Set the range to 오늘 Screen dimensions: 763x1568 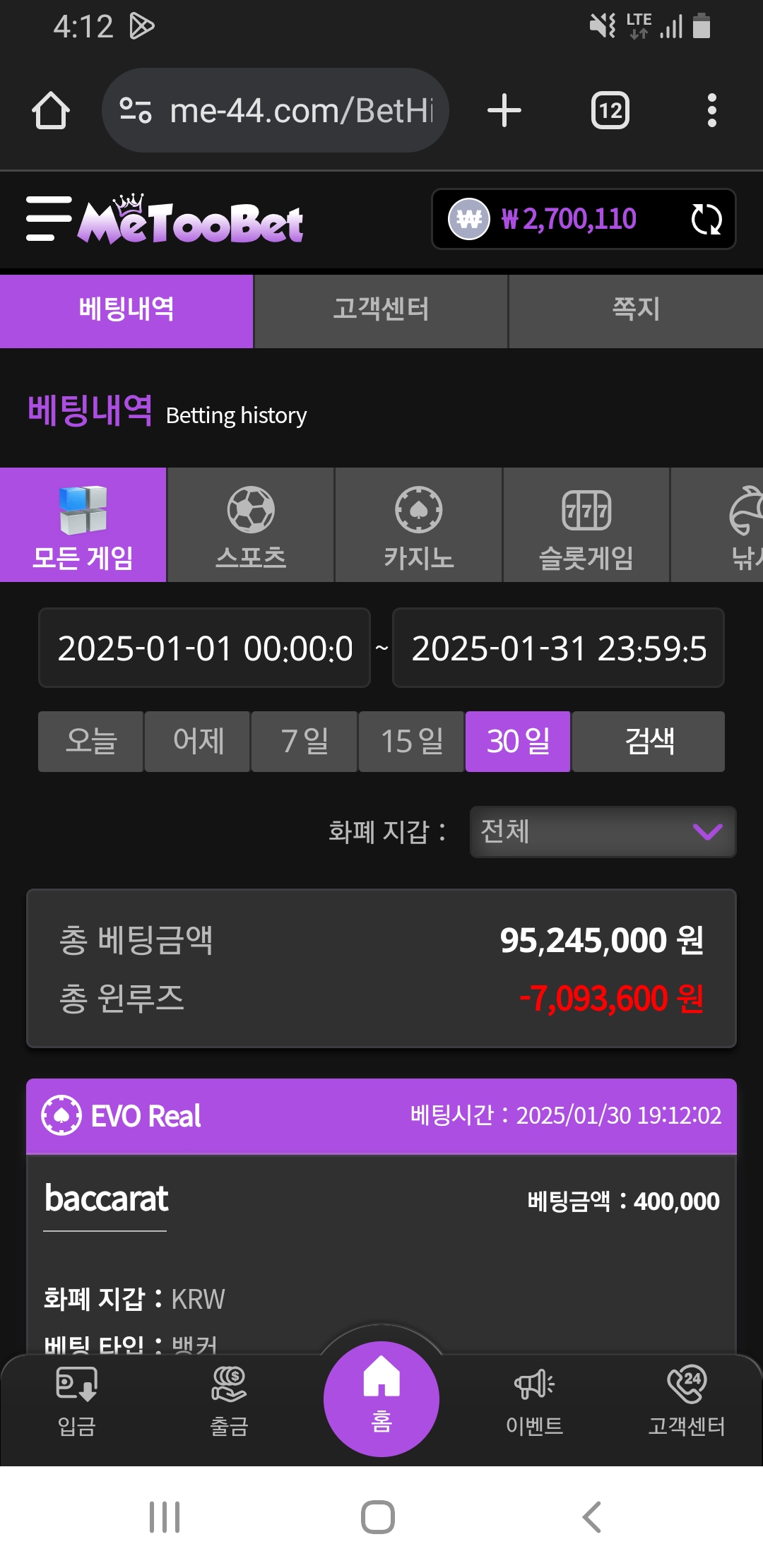click(x=90, y=742)
